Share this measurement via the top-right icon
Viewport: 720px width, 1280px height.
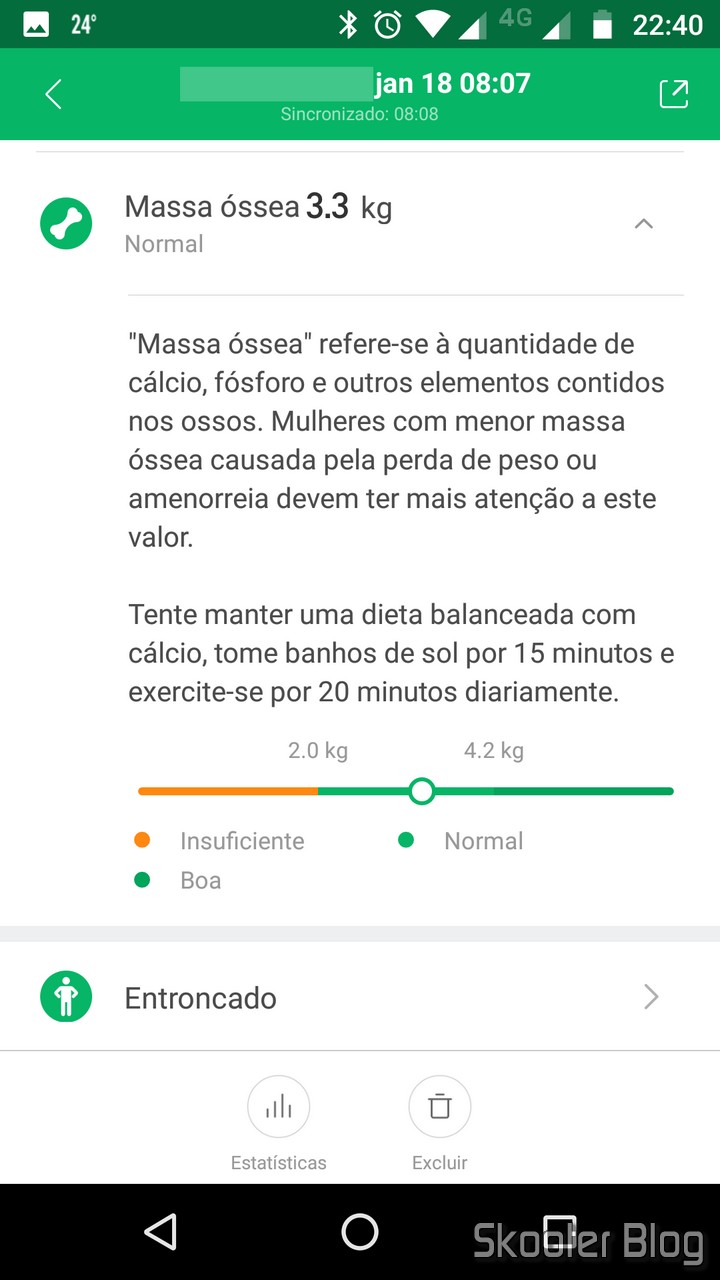674,94
